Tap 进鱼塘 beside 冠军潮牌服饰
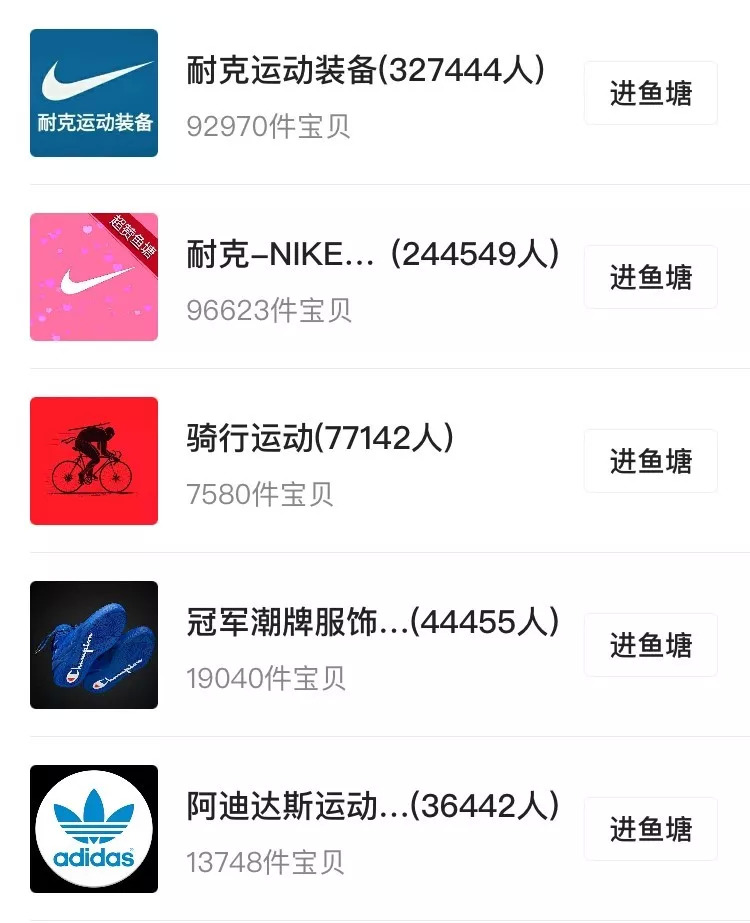 click(650, 645)
